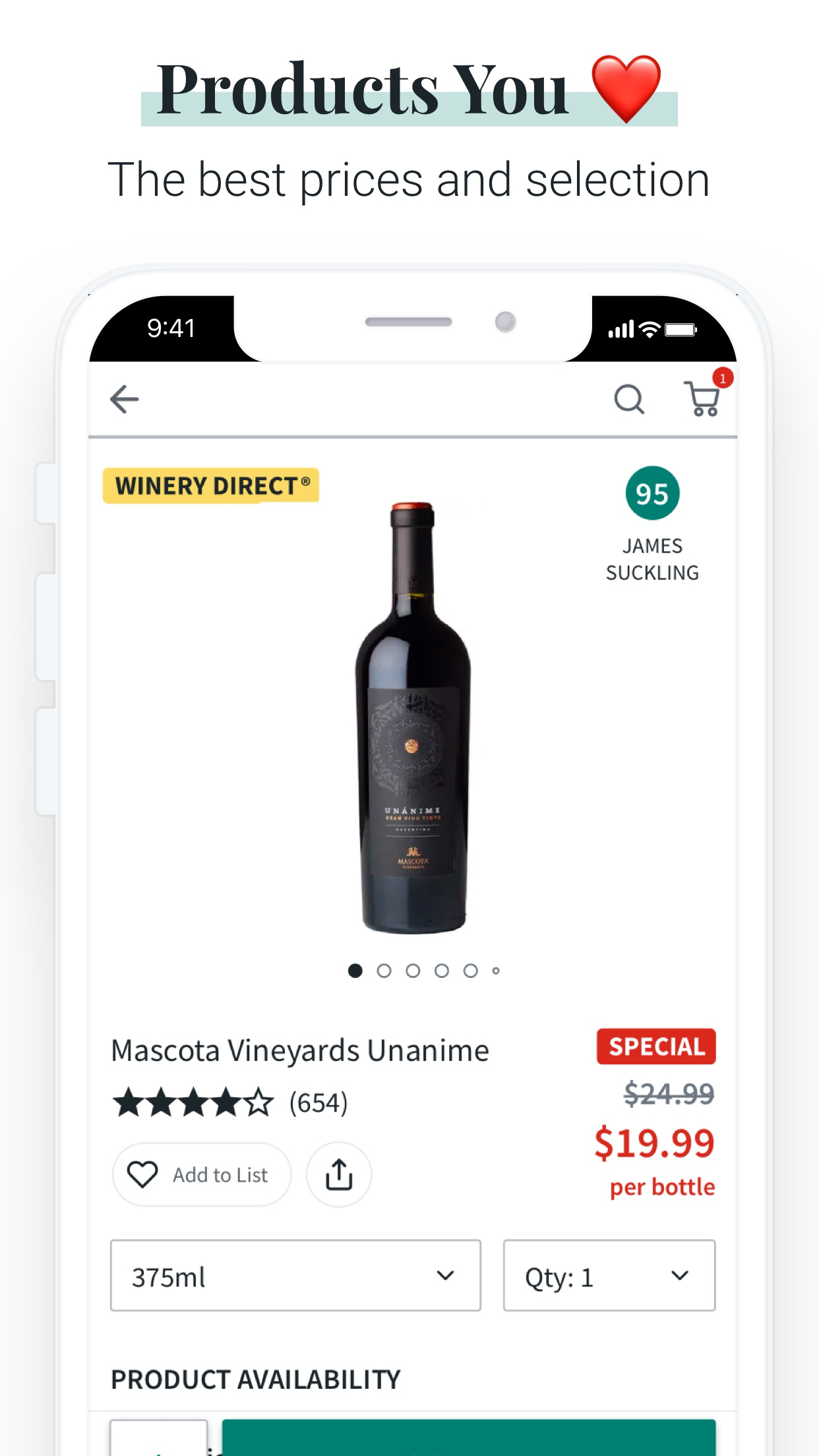Open the 654 reviews link
This screenshot has width=819, height=1456.
(x=315, y=1099)
